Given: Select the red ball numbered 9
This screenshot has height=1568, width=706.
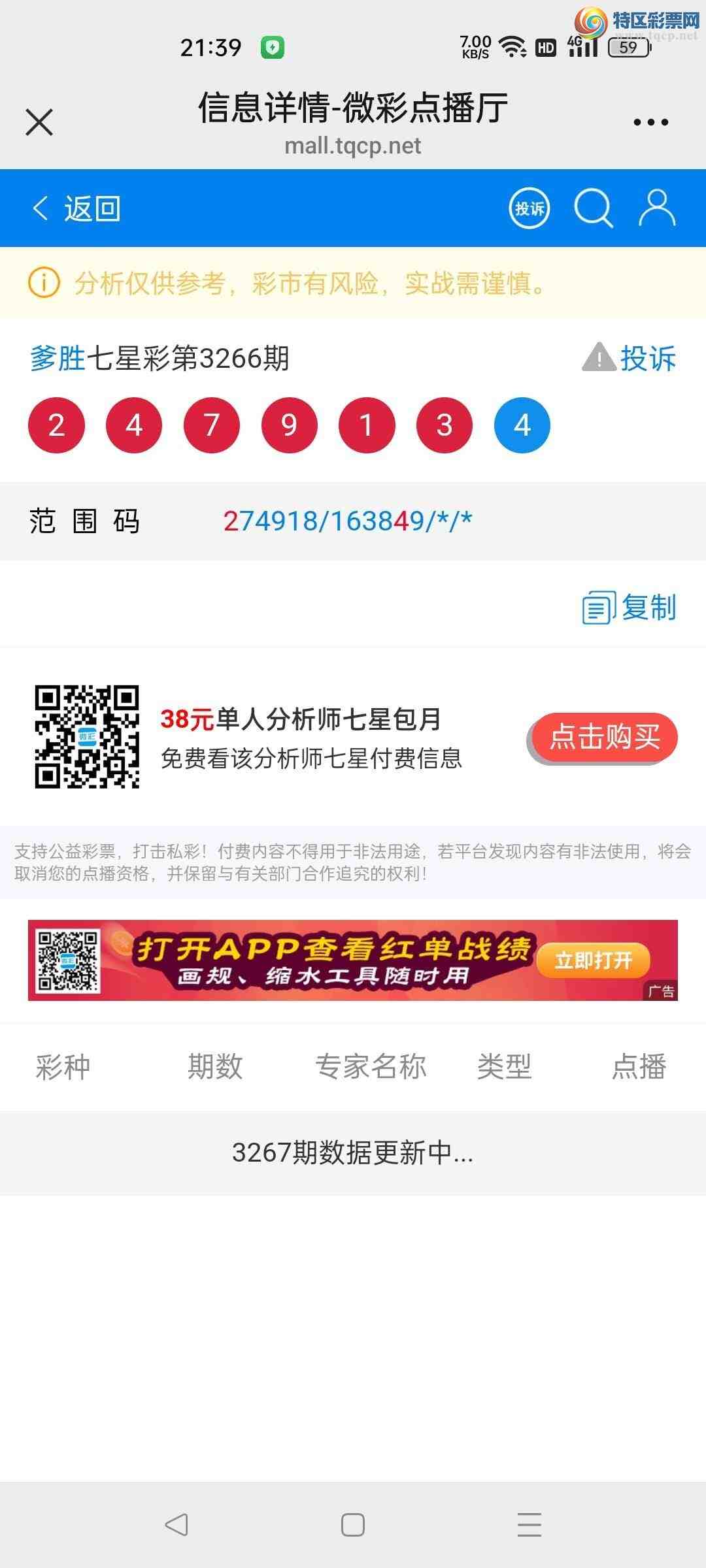Looking at the screenshot, I should (x=289, y=424).
